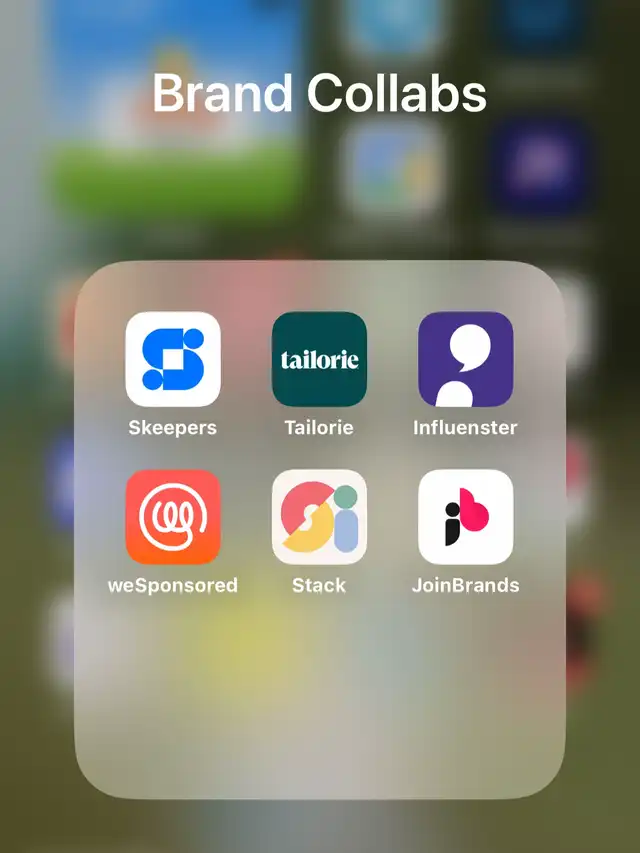Launch the weSponsored app

click(173, 517)
